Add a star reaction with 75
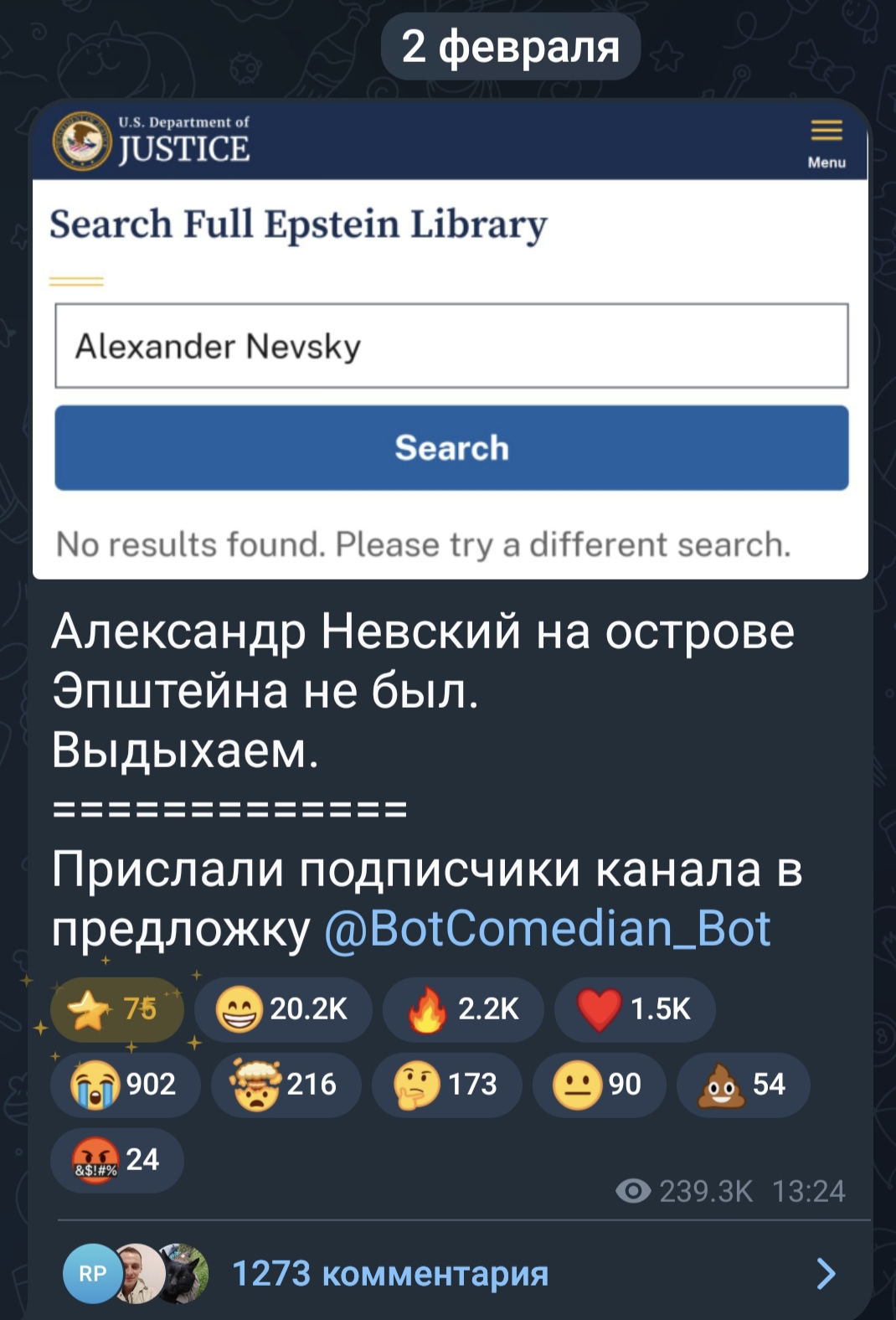Viewport: 896px width, 1320px height. (x=116, y=1009)
